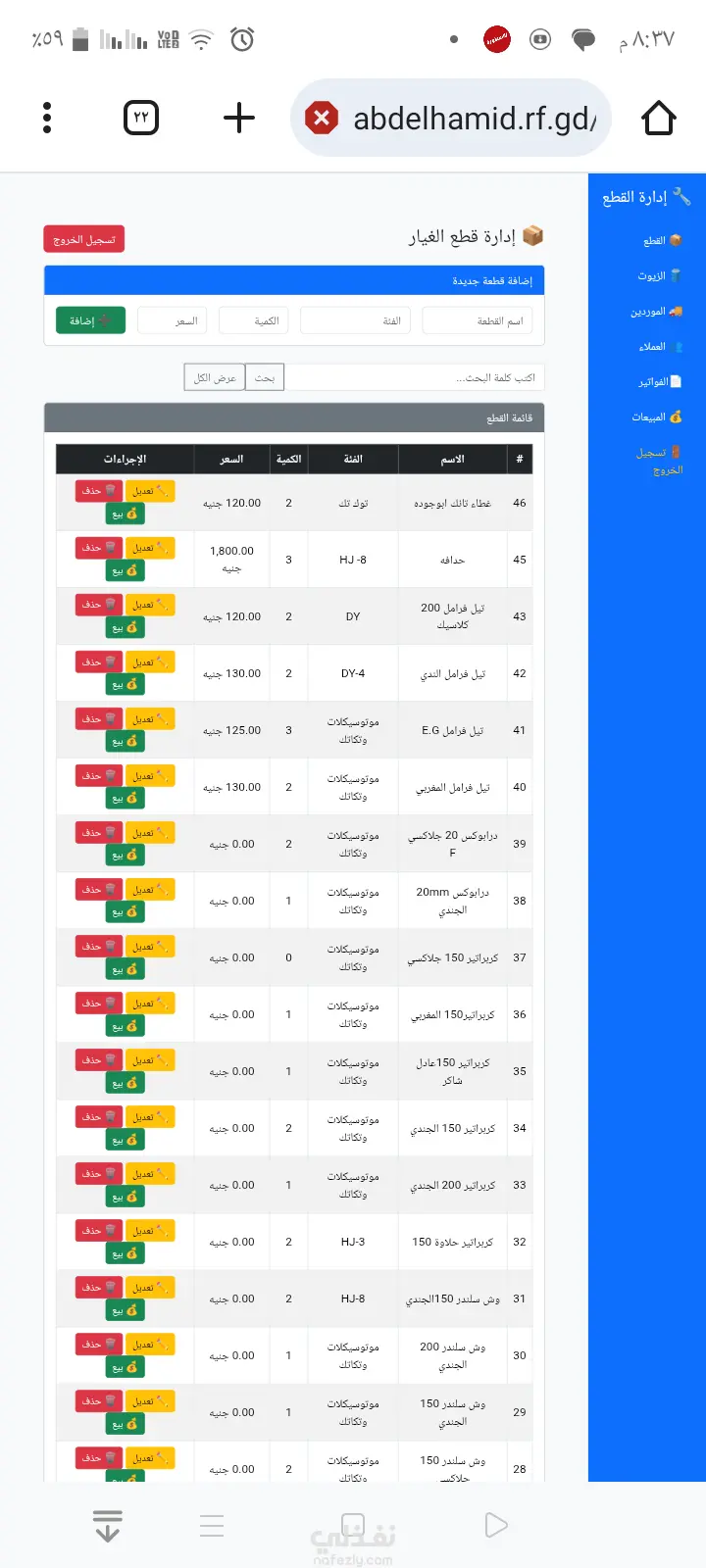The width and height of the screenshot is (706, 1568).
Task: Sell item 42 تيل فرامل الندي
Action: coord(125,684)
